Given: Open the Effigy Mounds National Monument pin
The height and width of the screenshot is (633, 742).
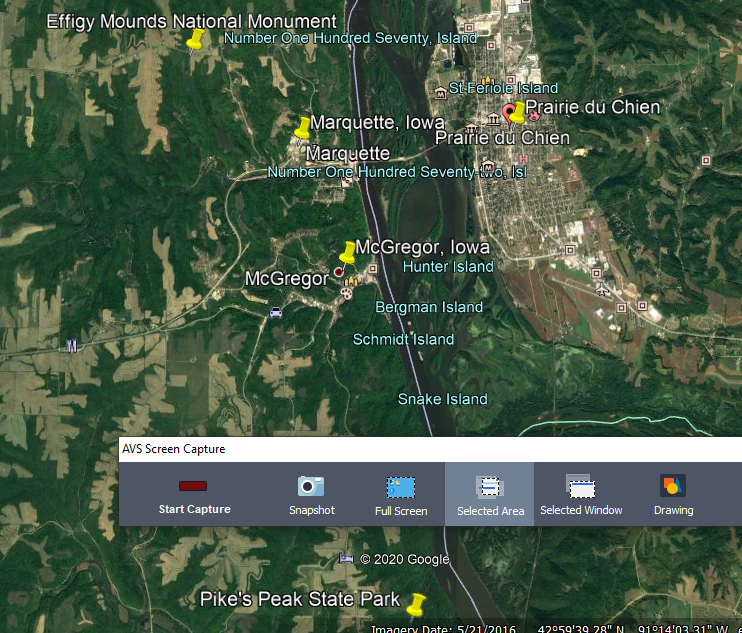Looking at the screenshot, I should tap(196, 40).
